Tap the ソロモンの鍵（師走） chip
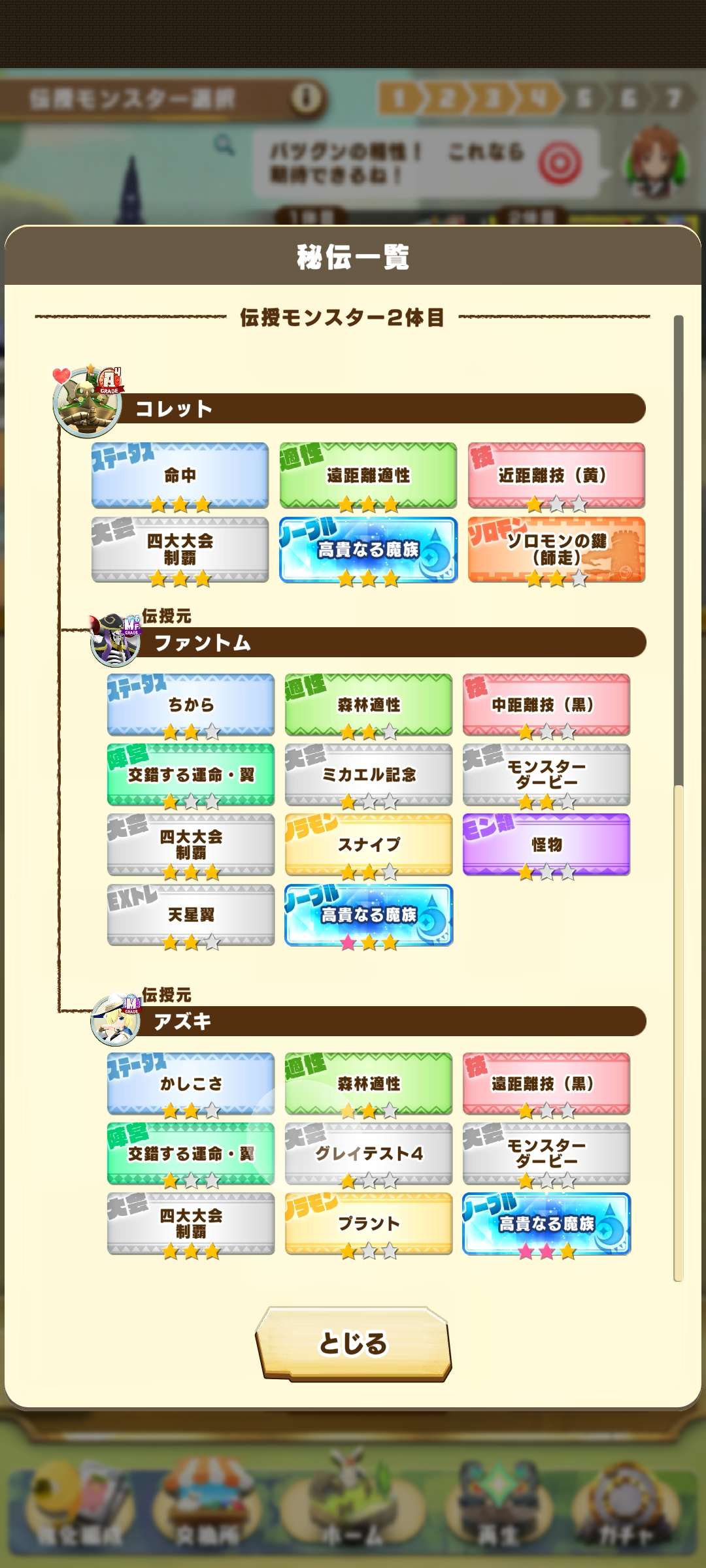Screen dimensions: 706x1568 [556, 549]
